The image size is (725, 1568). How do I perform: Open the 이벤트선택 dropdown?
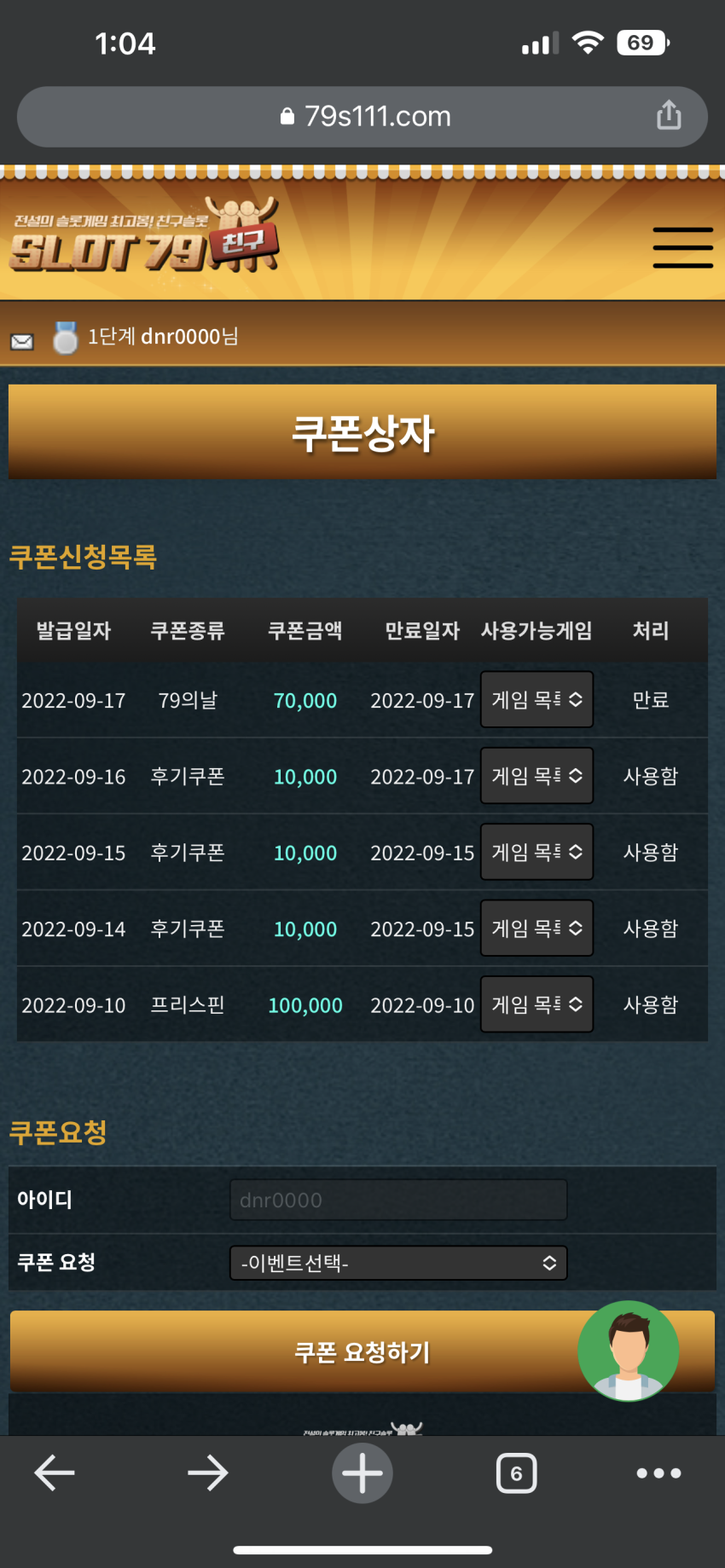[398, 1263]
